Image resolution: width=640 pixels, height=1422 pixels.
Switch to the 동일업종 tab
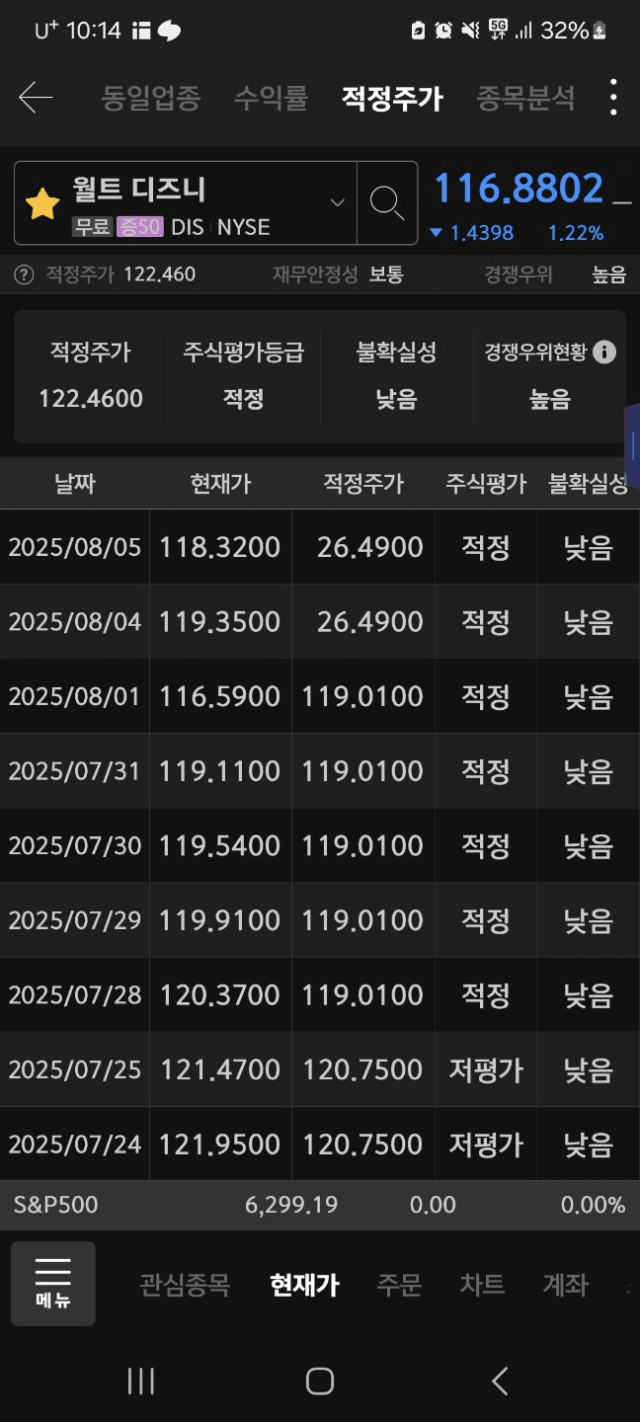pyautogui.click(x=151, y=98)
